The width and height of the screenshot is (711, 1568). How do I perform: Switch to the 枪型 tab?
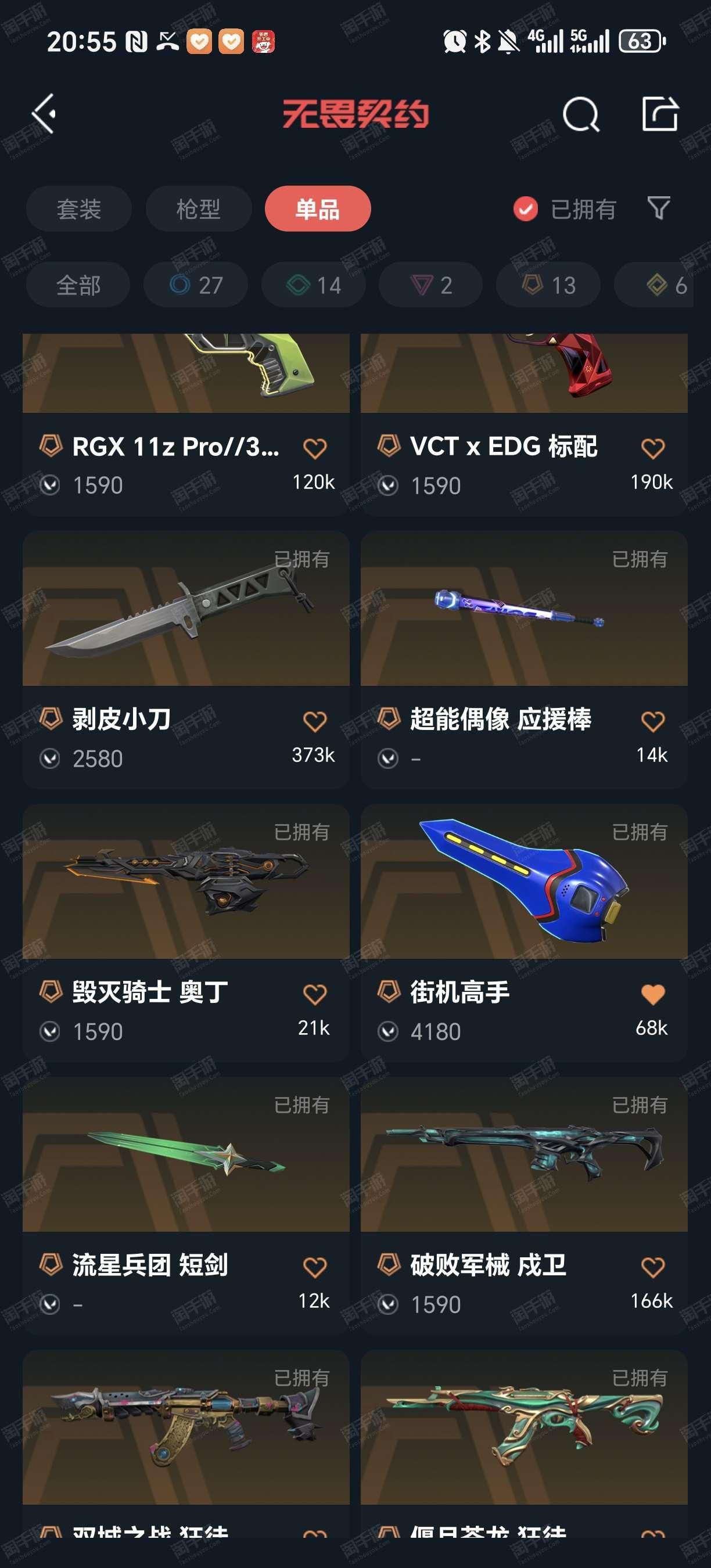tap(198, 209)
